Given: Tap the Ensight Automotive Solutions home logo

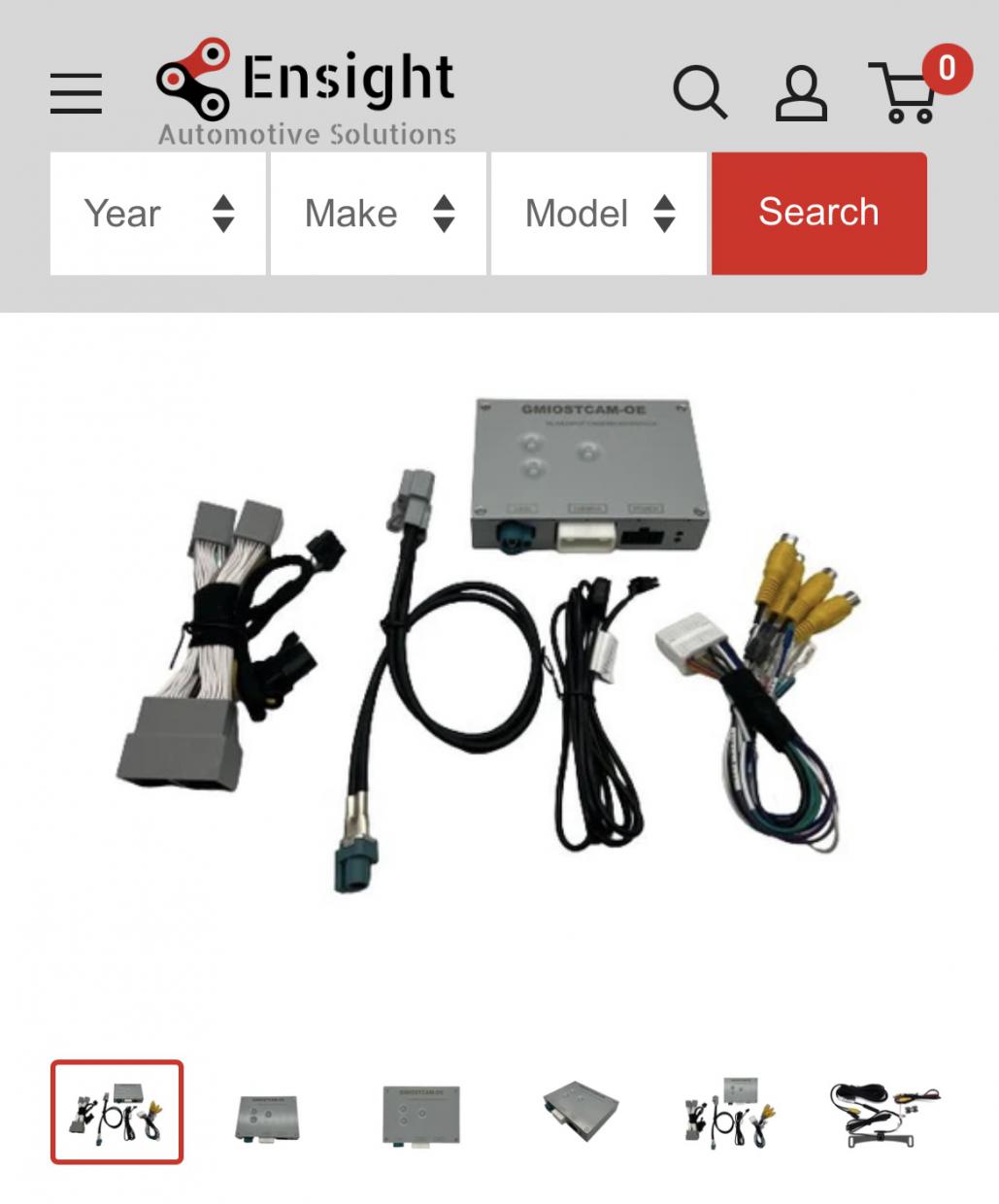Looking at the screenshot, I should pyautogui.click(x=307, y=92).
